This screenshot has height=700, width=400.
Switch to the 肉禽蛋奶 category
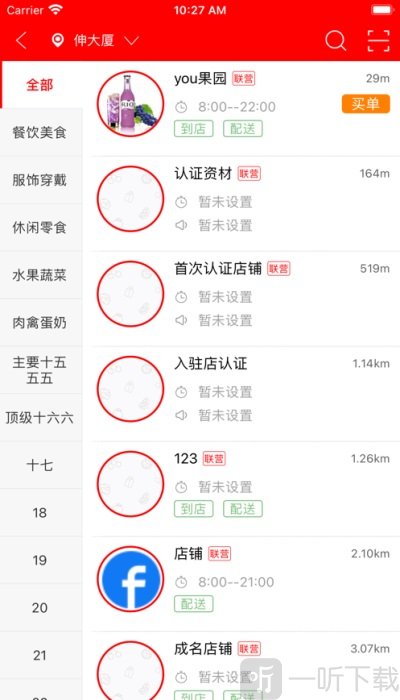41,322
